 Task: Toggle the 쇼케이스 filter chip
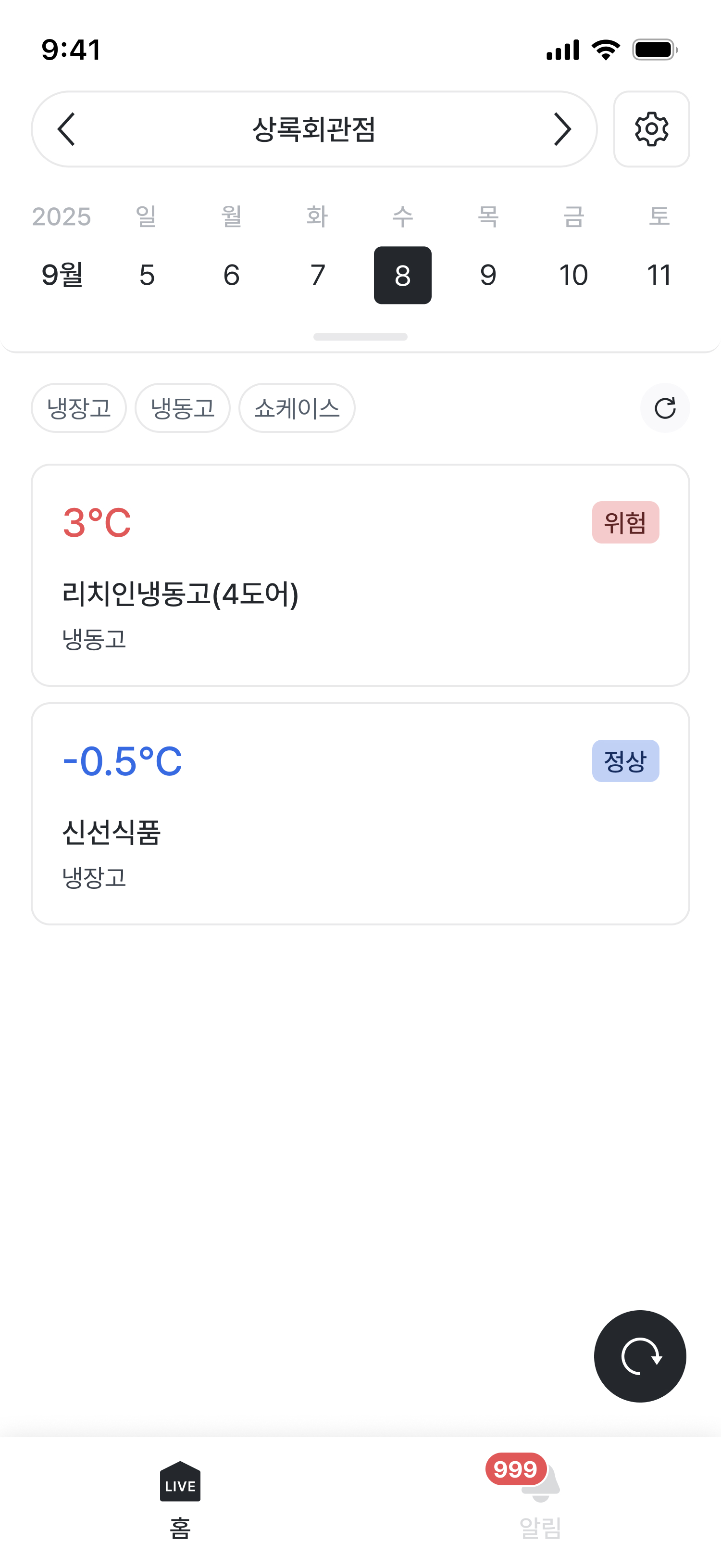coord(296,408)
